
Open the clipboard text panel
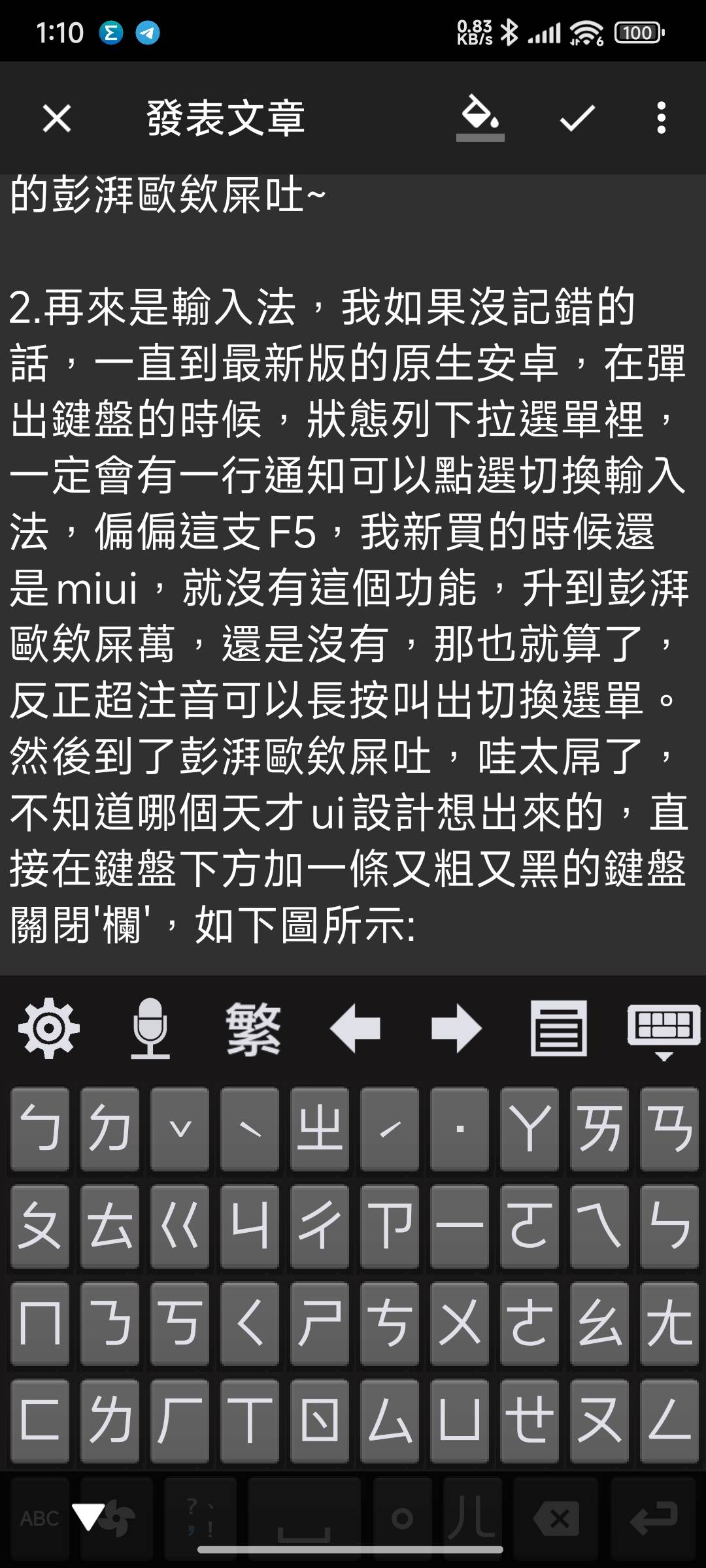pyautogui.click(x=558, y=1028)
